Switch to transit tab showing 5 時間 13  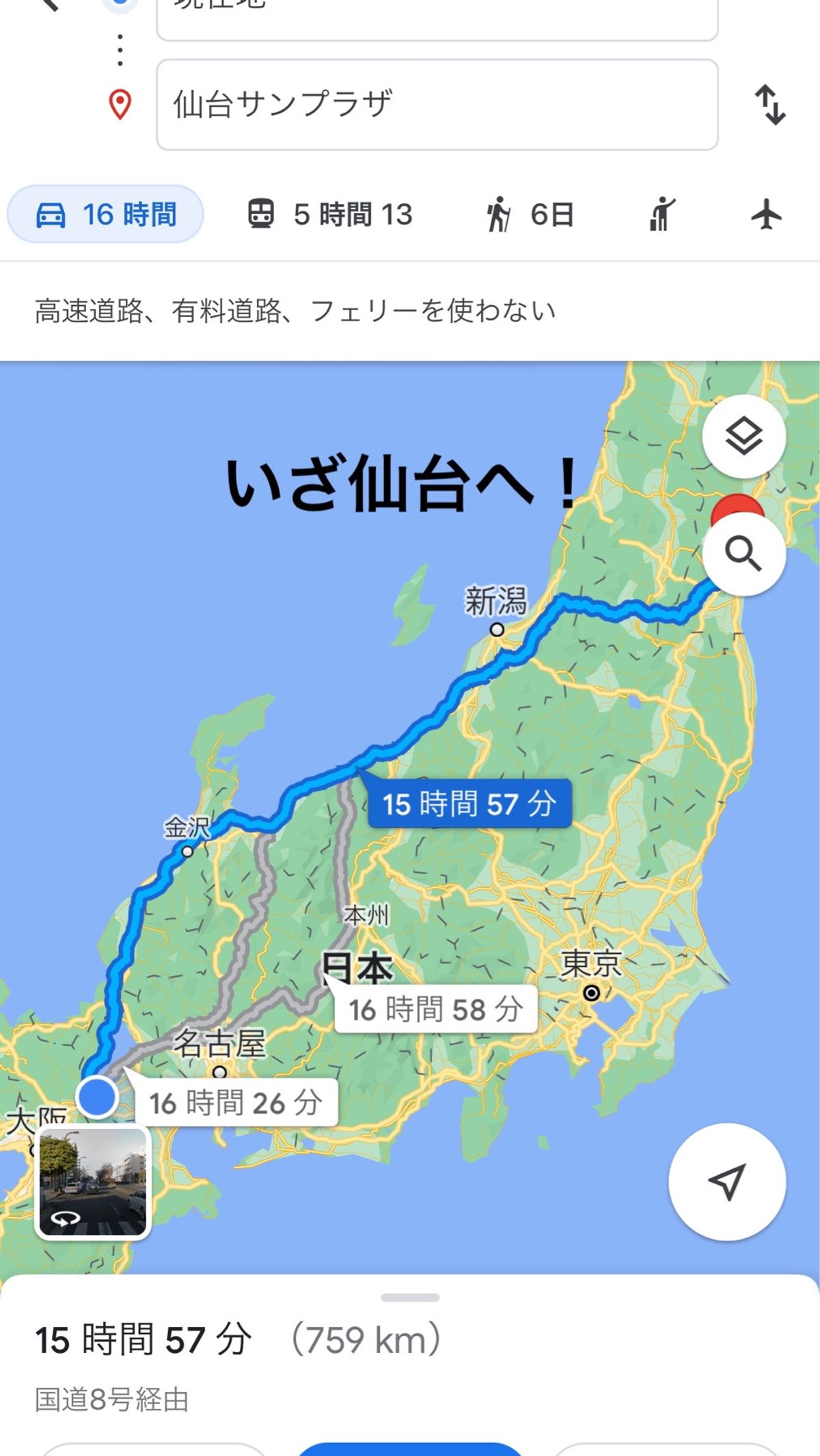[x=330, y=214]
